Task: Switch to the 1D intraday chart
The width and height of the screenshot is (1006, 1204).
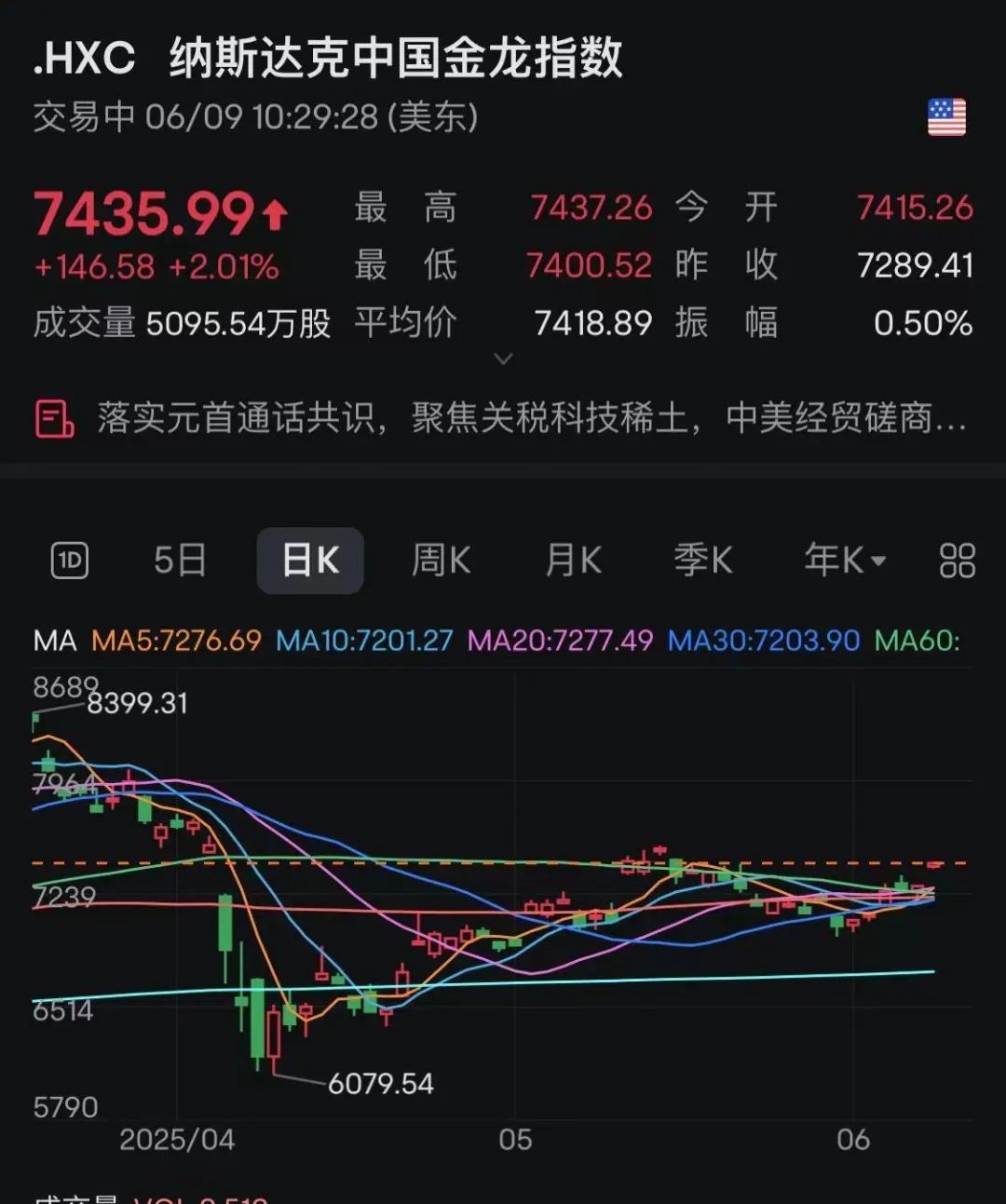Action: 70,561
